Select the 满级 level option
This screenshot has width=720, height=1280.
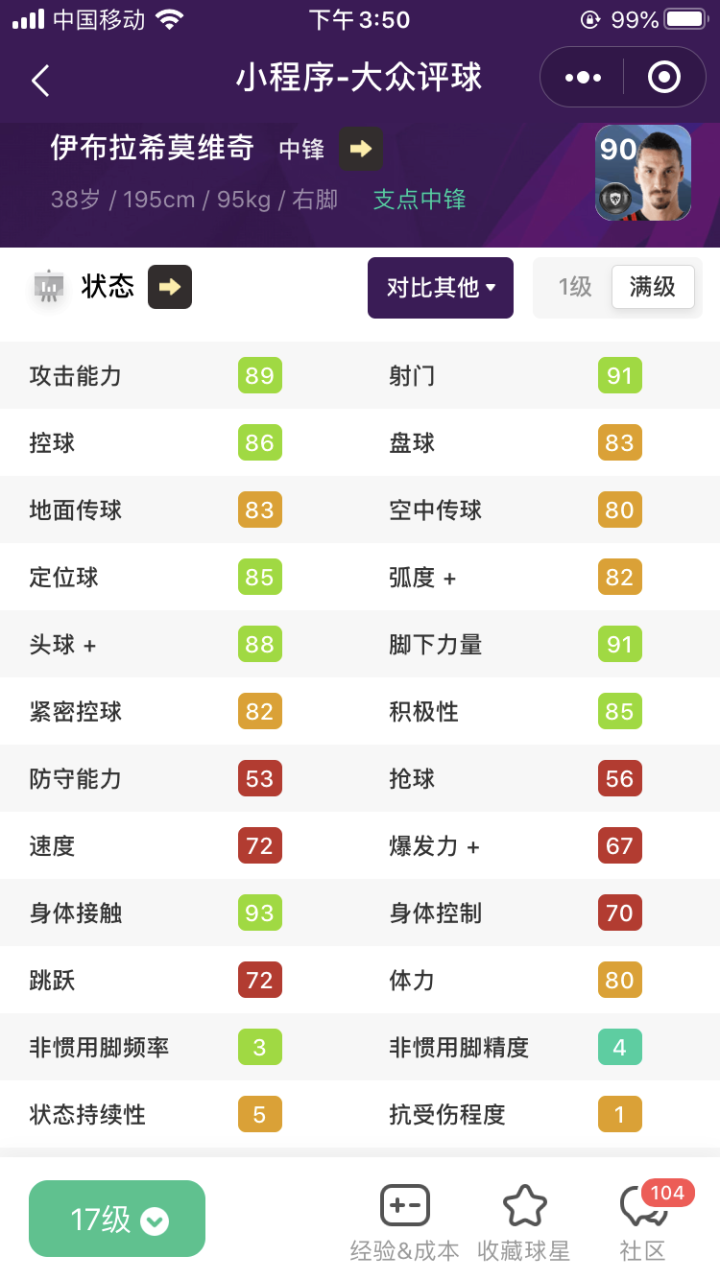point(652,288)
